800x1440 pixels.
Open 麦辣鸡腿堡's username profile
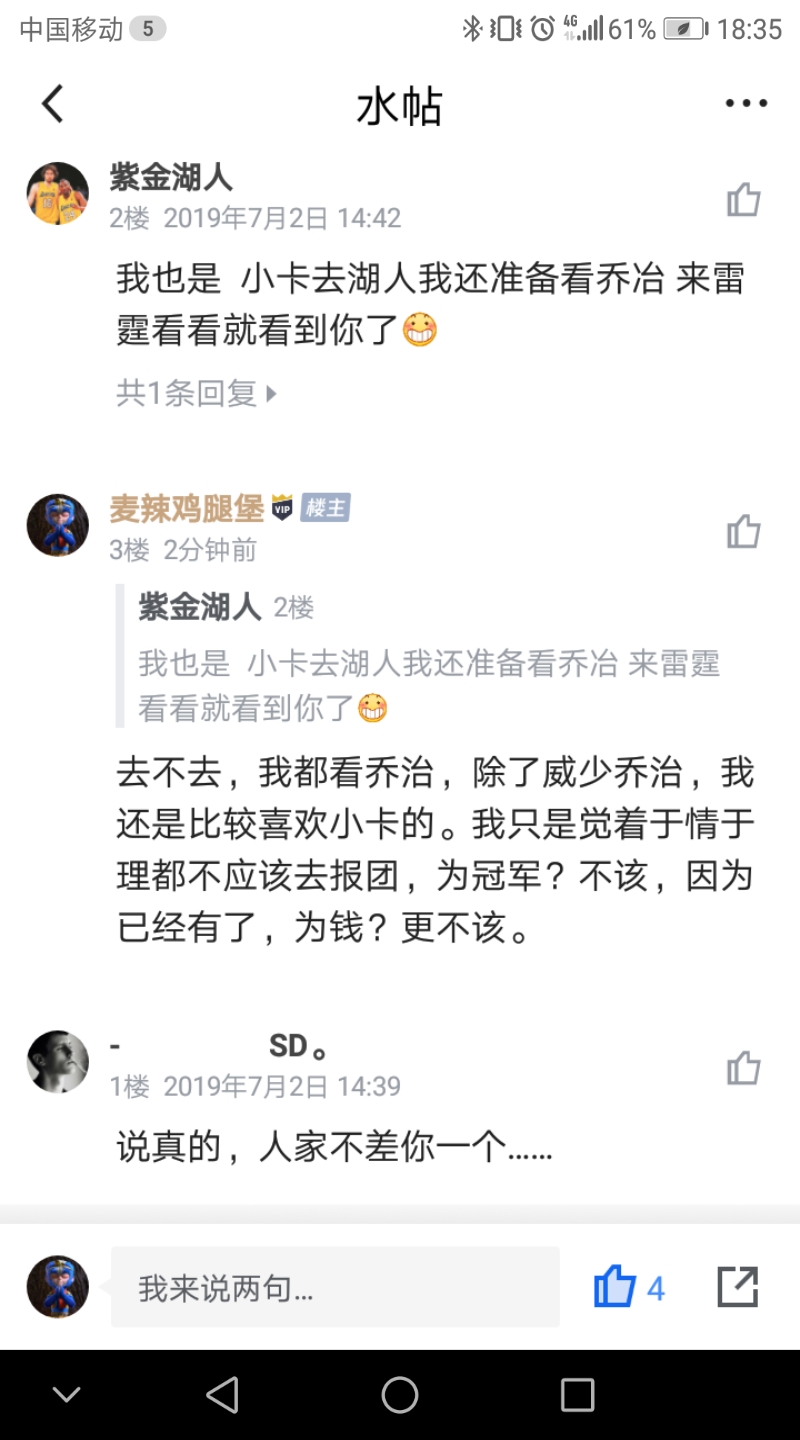[x=186, y=509]
